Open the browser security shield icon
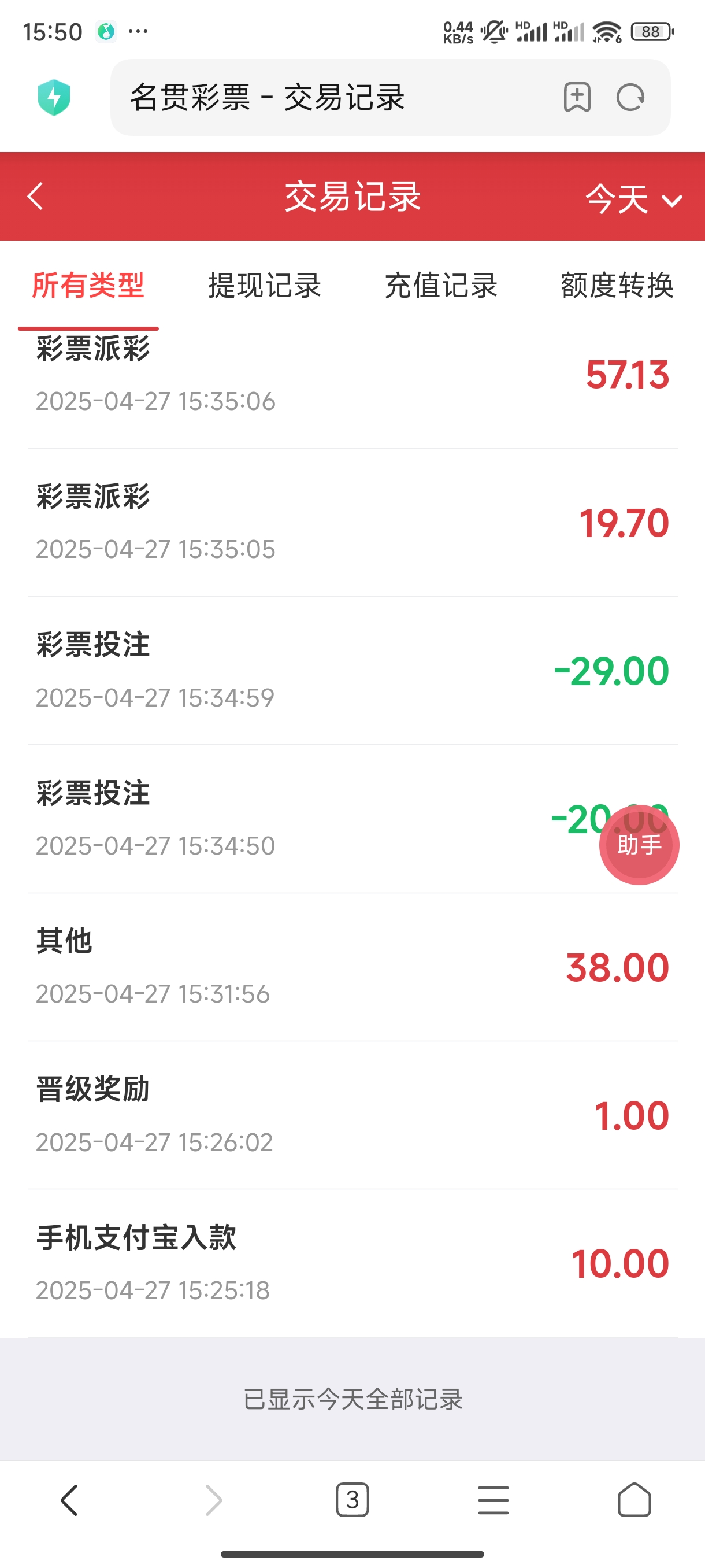705x1568 pixels. pos(54,97)
